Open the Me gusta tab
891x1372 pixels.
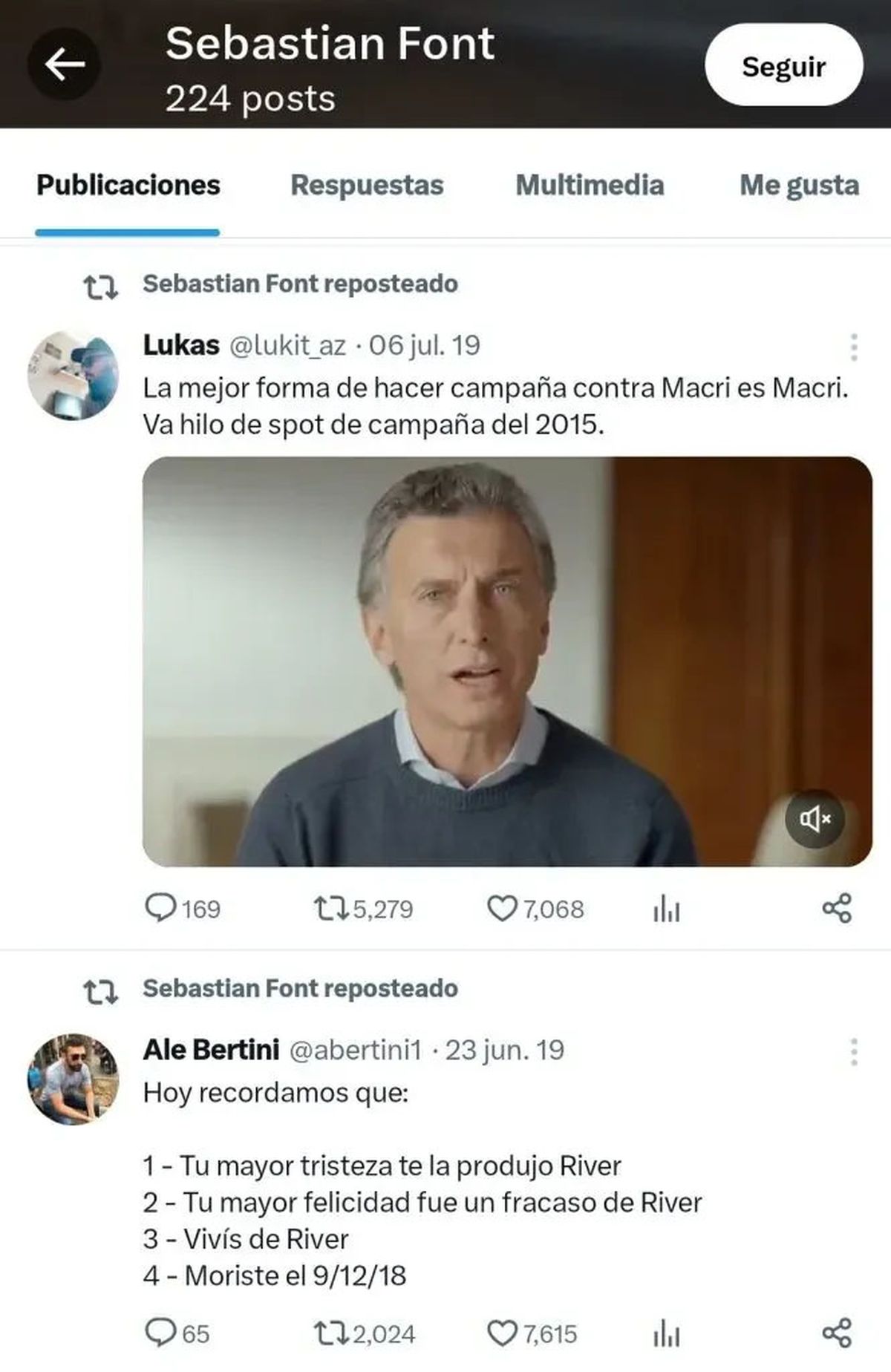point(799,185)
